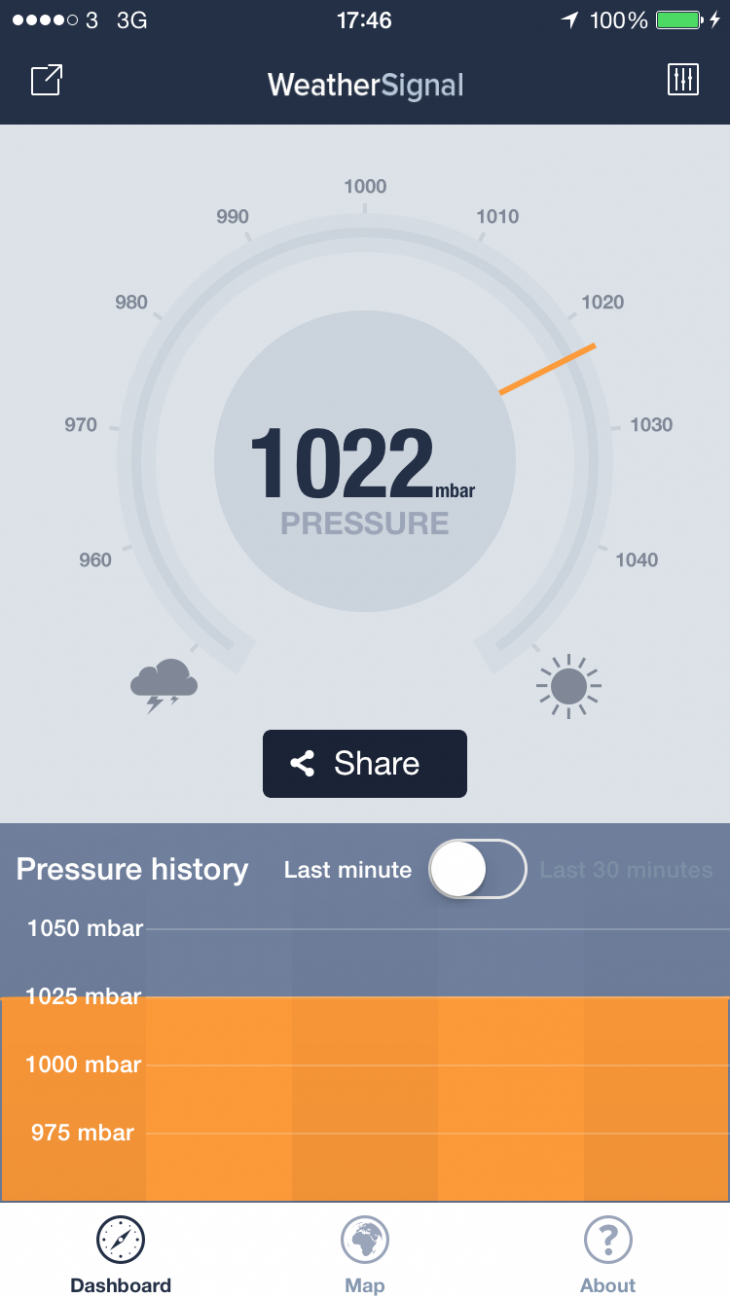Select the Dashboard compass icon
Image resolution: width=730 pixels, height=1298 pixels.
[x=120, y=1238]
